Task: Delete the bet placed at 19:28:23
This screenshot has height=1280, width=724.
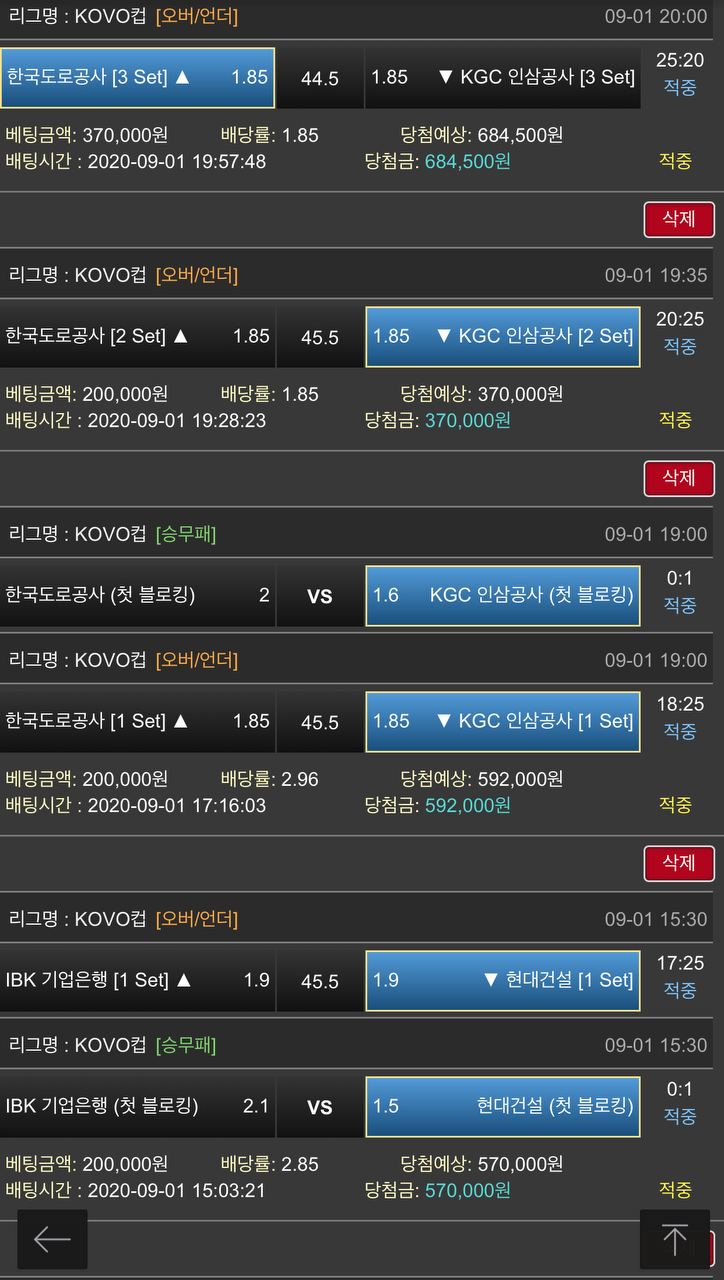Action: point(679,478)
